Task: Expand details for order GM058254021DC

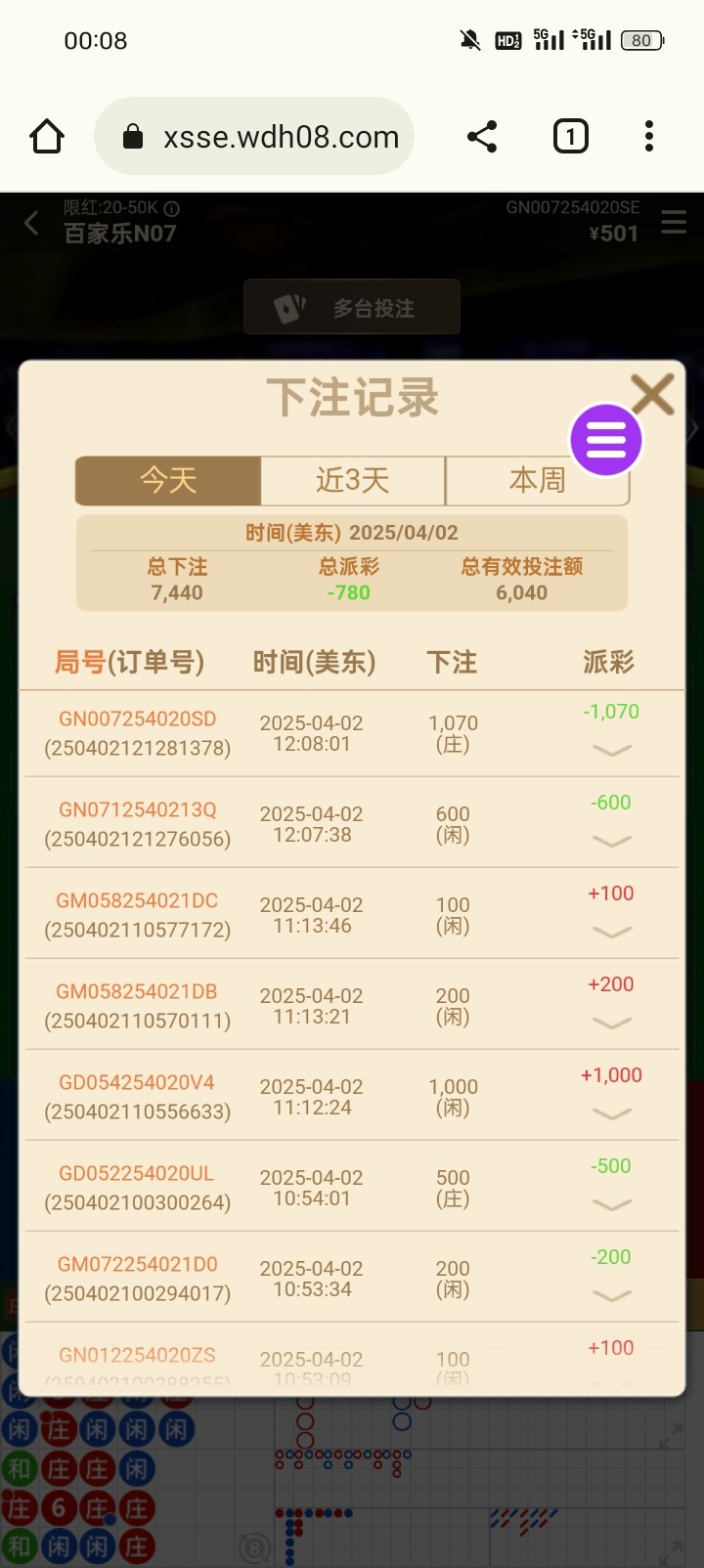Action: pos(612,932)
